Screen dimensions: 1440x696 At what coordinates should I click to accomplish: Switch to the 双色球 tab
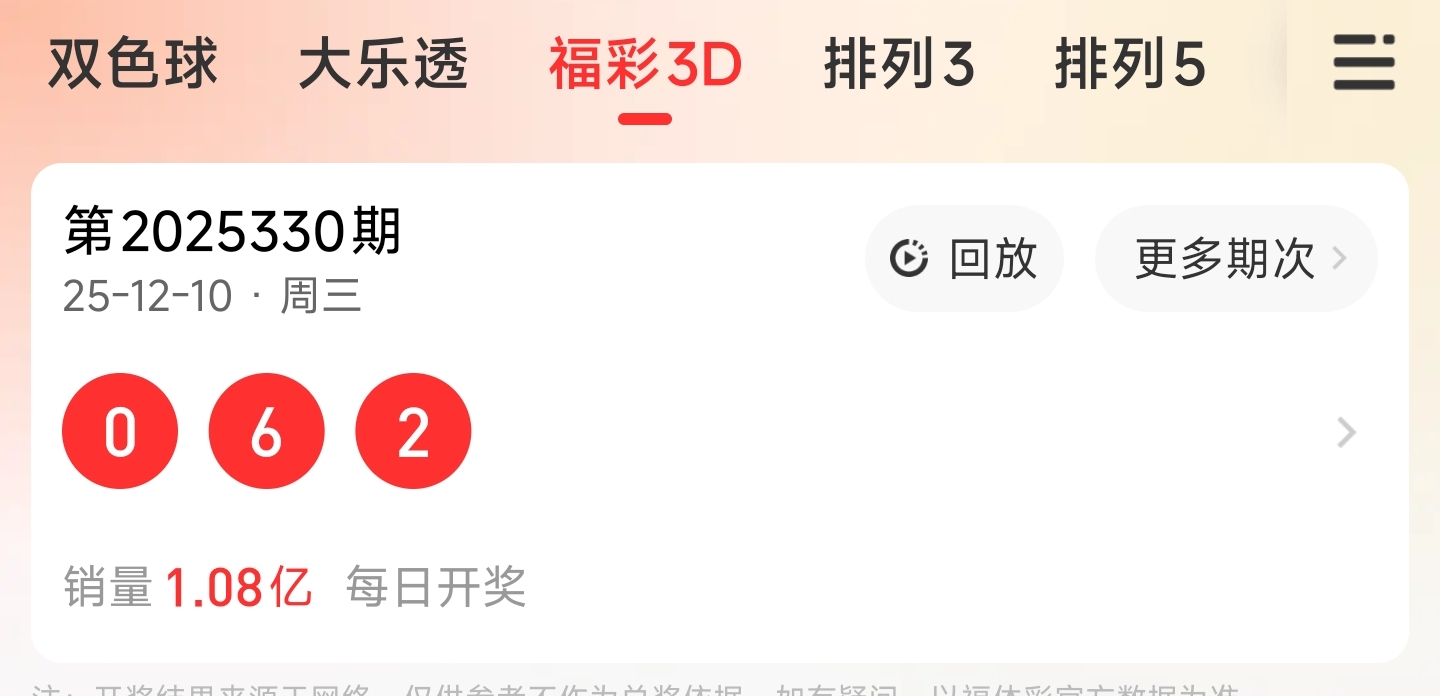pos(133,66)
